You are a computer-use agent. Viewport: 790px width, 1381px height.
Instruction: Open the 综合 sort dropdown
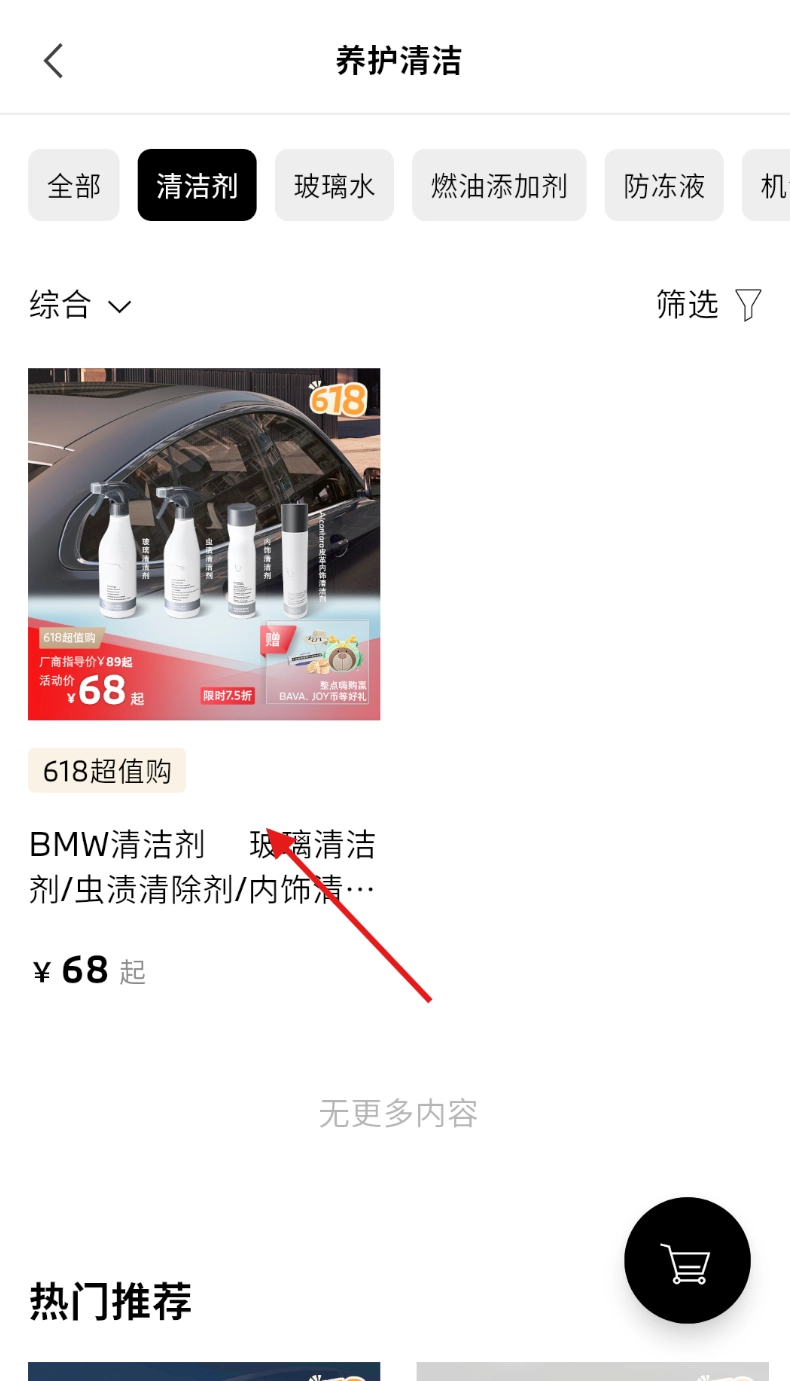[80, 304]
